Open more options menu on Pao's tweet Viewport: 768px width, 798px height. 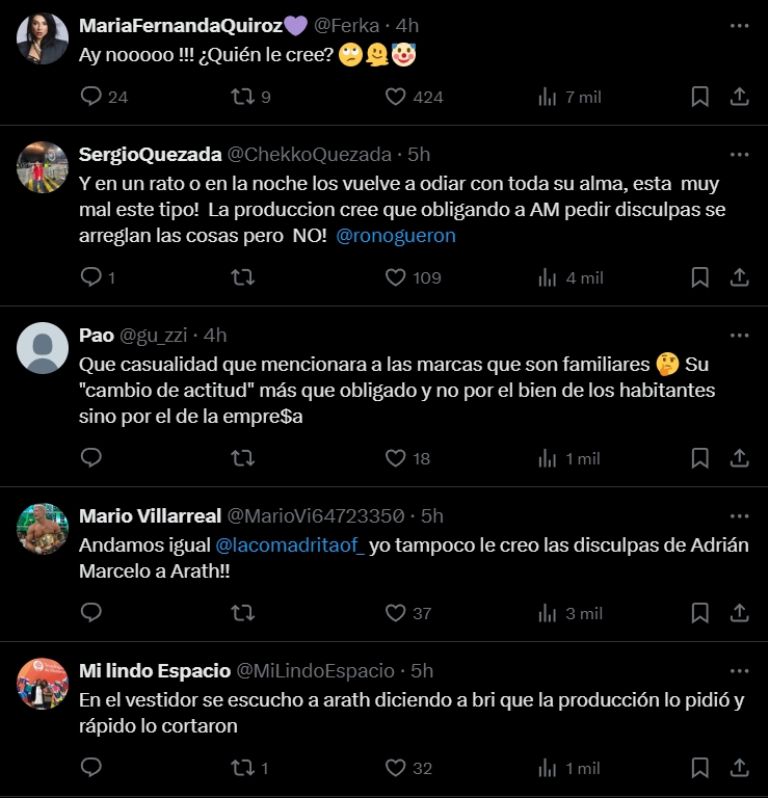pos(739,335)
